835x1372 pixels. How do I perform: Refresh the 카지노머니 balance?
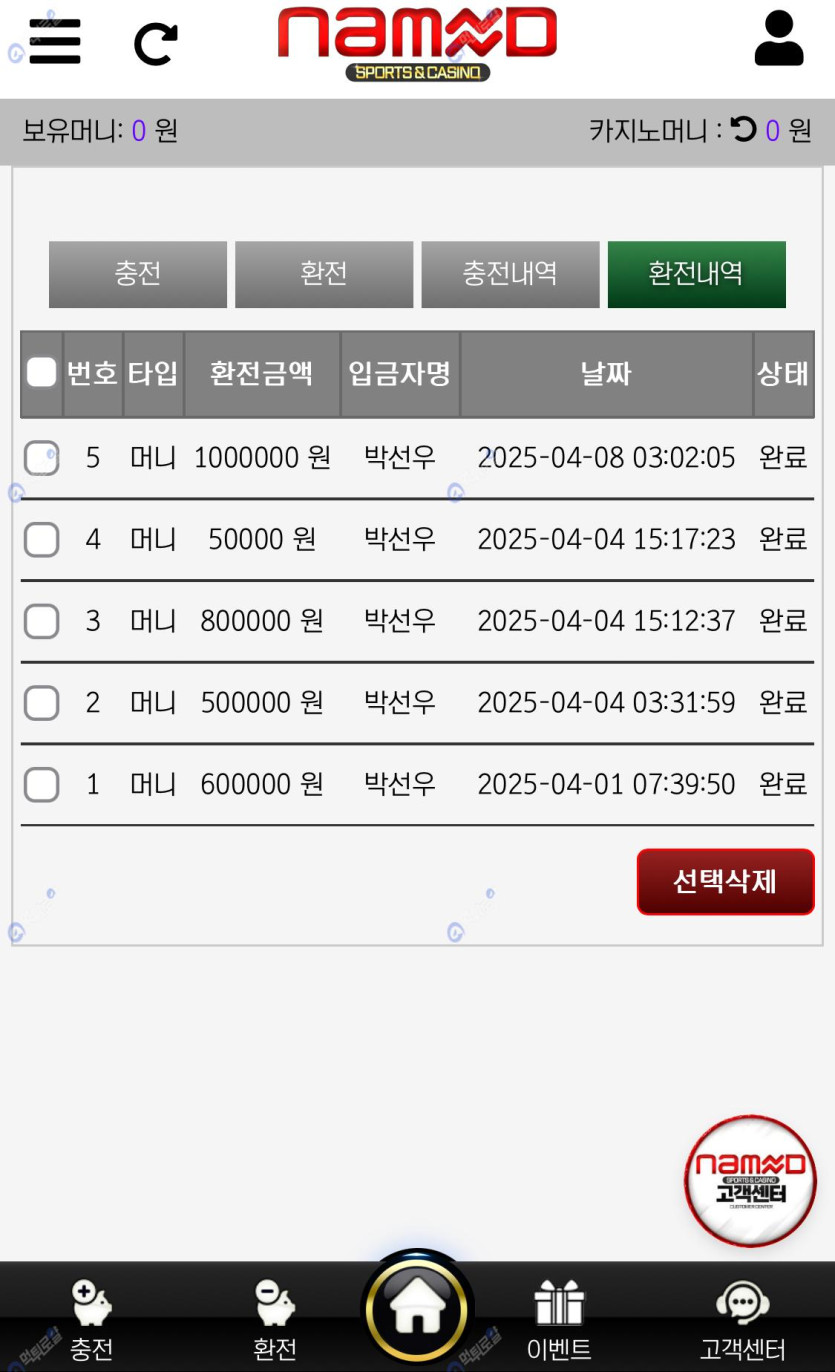click(743, 129)
